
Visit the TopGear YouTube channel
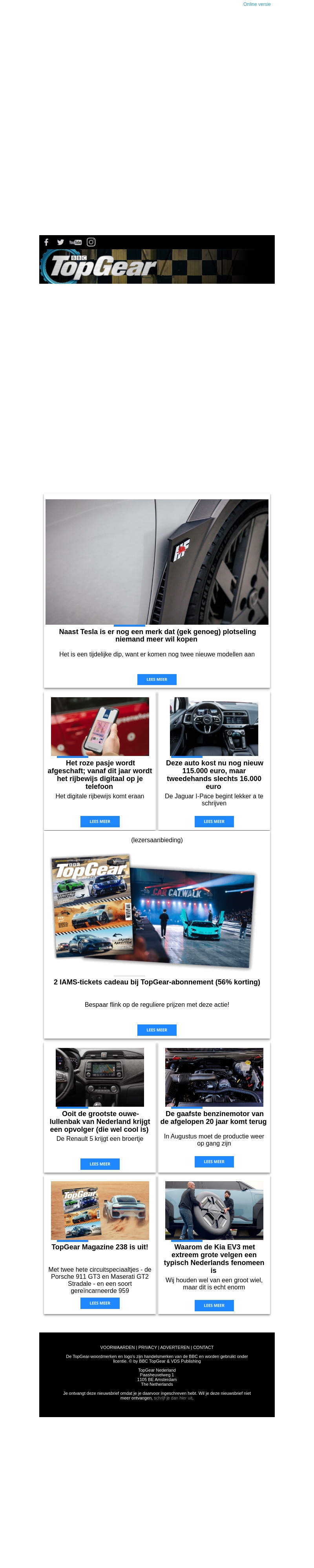pos(76,242)
